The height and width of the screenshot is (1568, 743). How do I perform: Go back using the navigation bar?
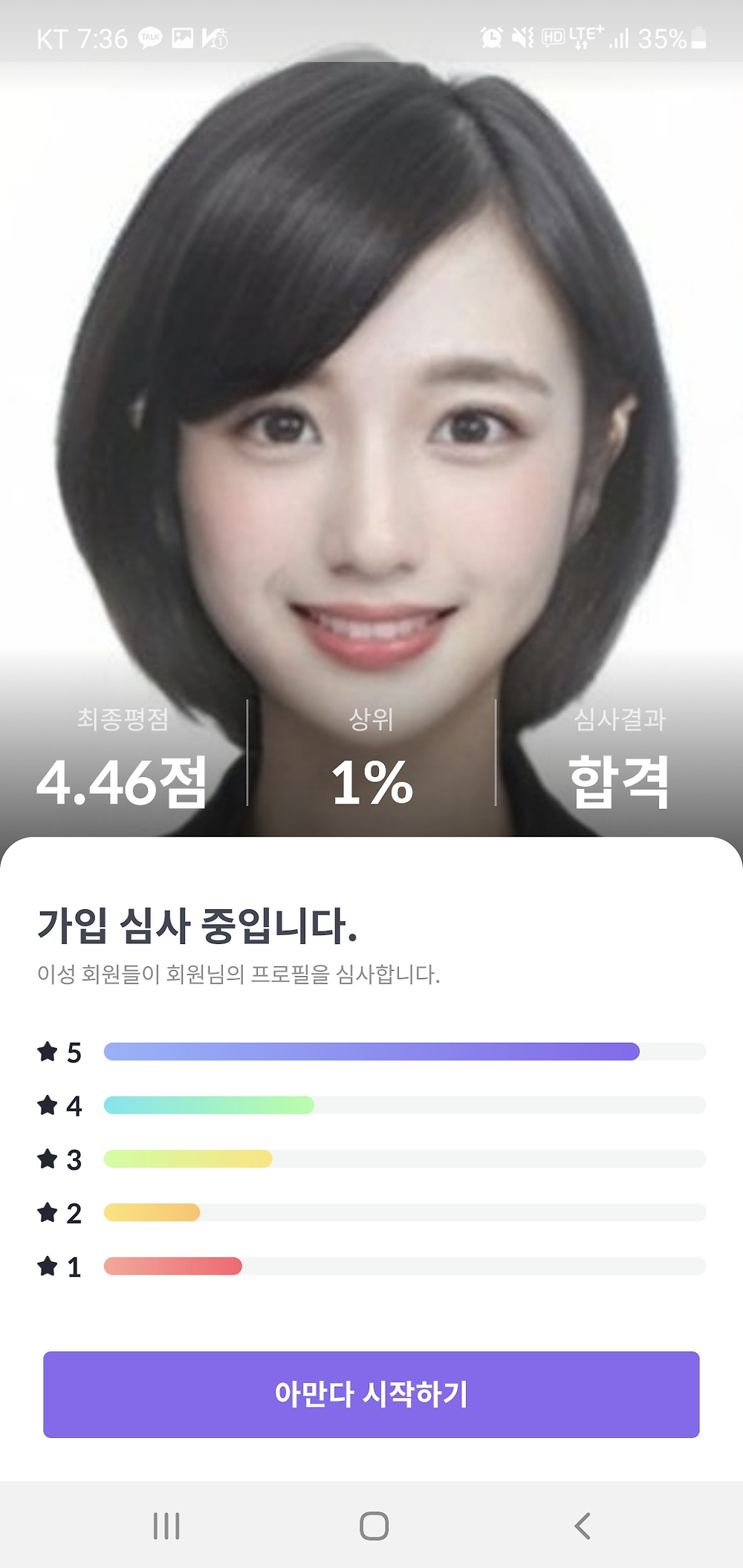point(583,1526)
